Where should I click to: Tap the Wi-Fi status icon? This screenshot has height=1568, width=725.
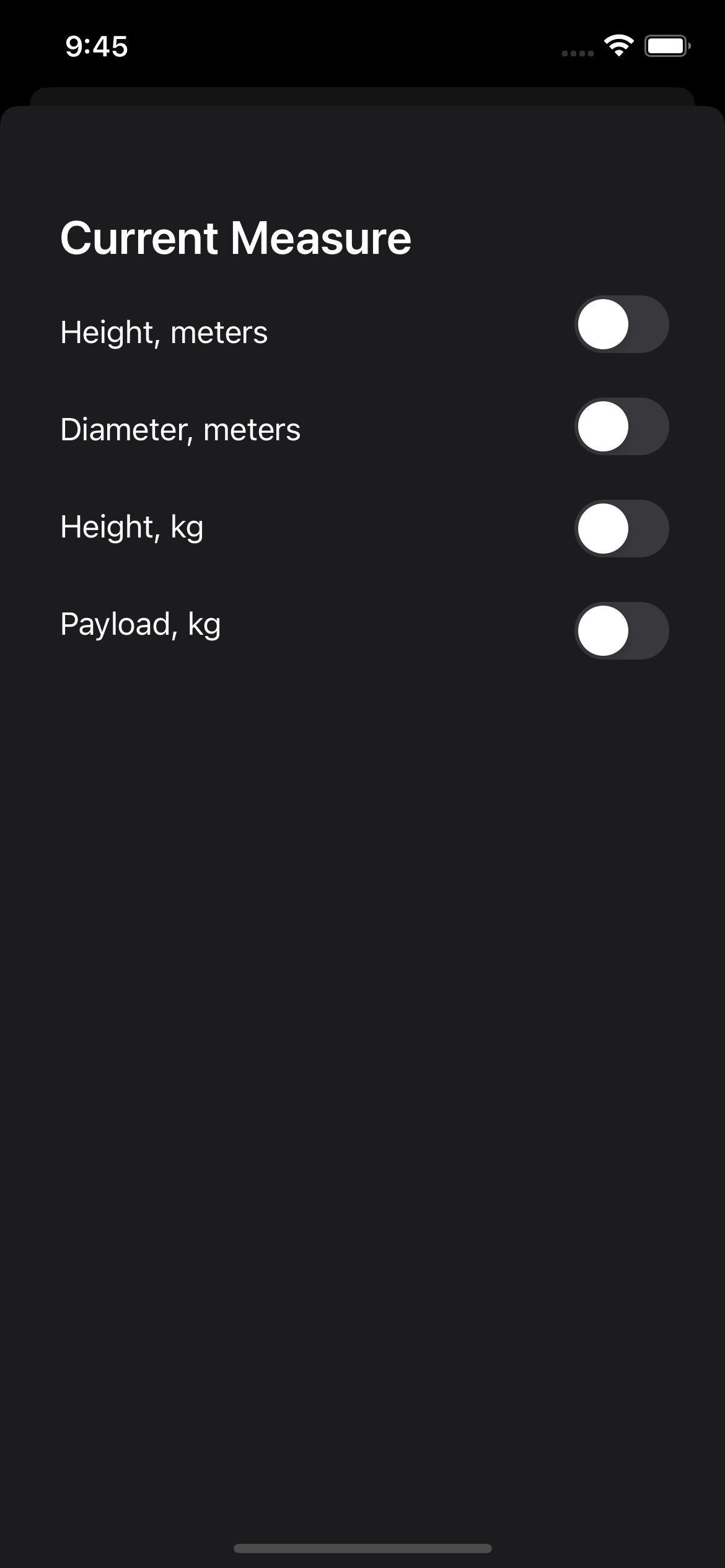[x=618, y=45]
